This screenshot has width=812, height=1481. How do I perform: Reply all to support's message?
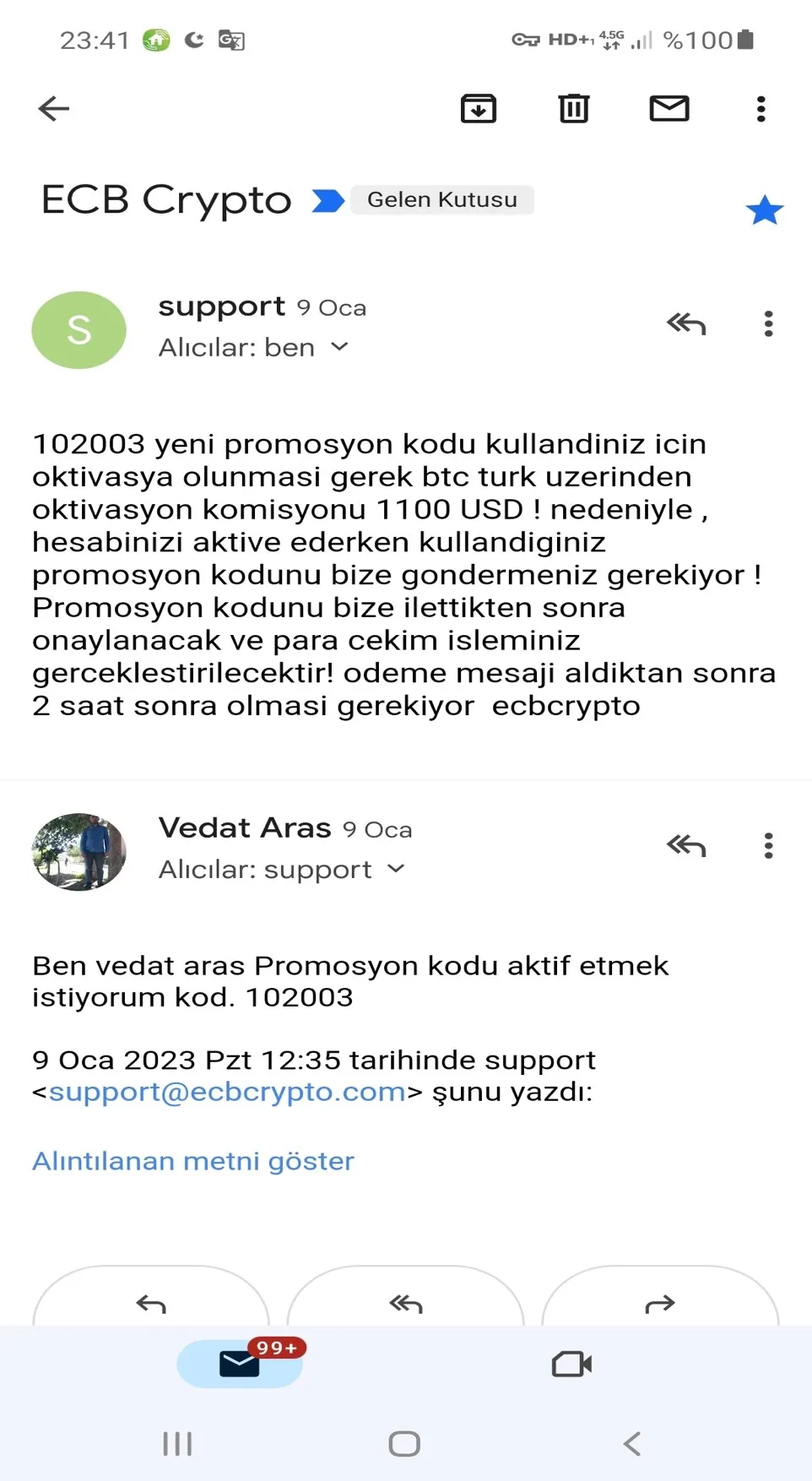686,323
